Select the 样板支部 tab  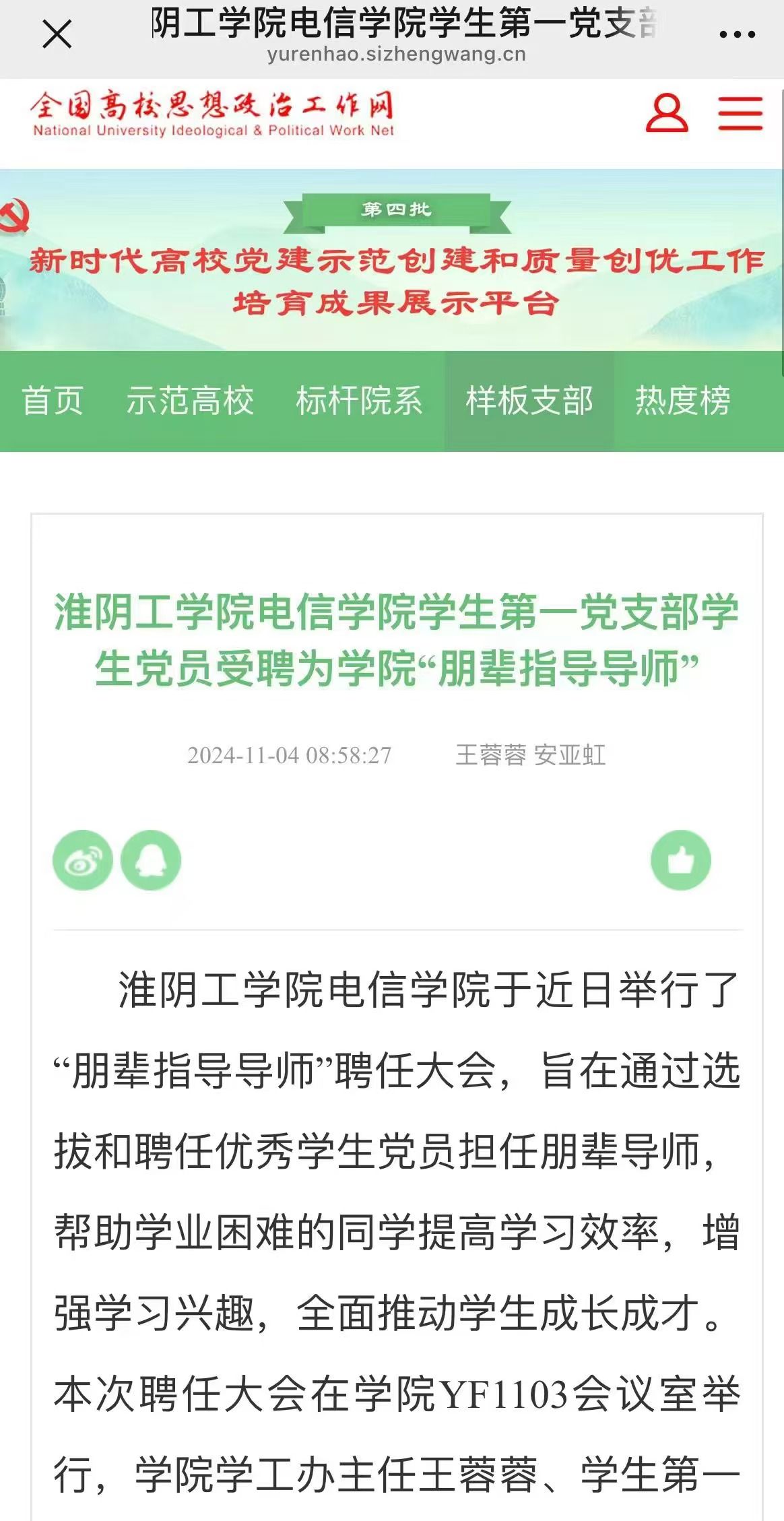[529, 401]
